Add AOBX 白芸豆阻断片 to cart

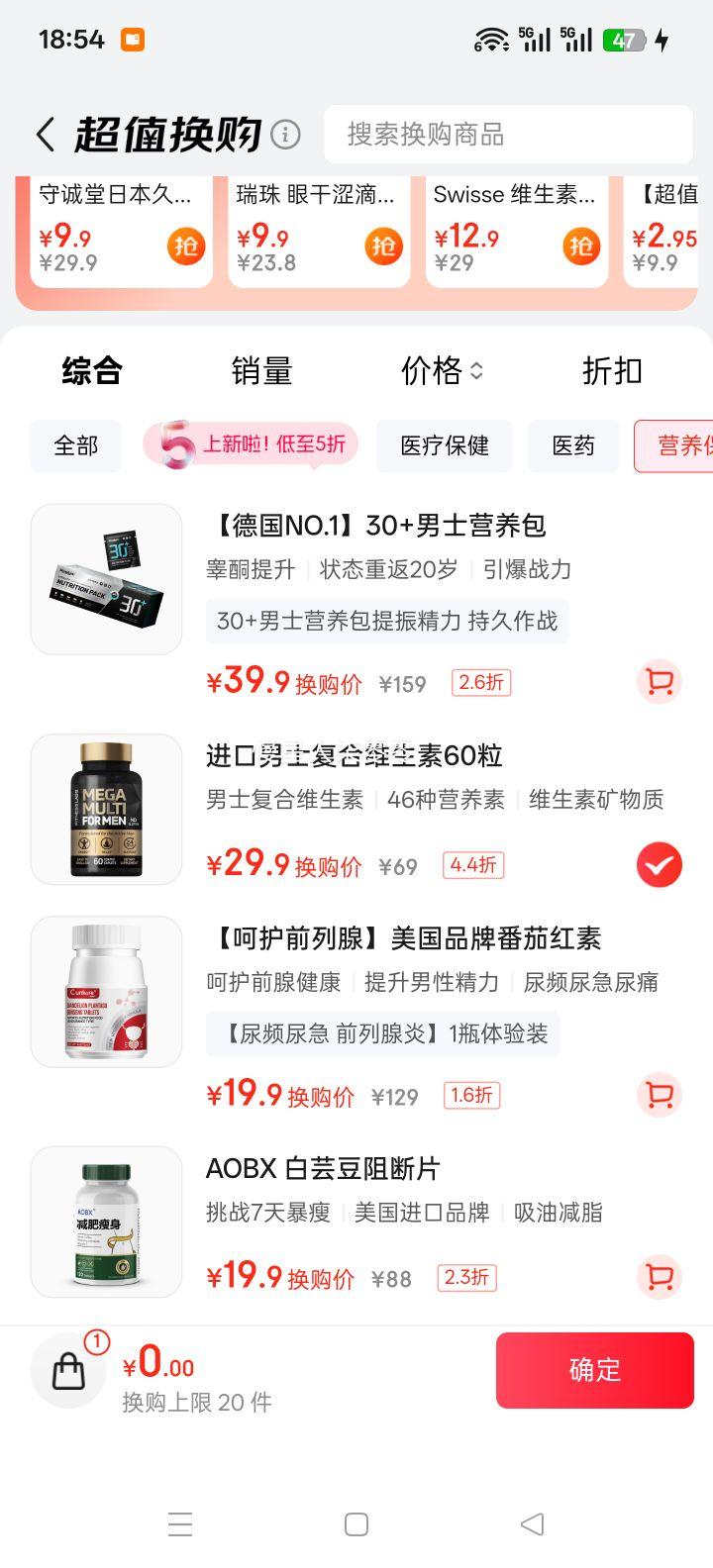pos(659,1276)
